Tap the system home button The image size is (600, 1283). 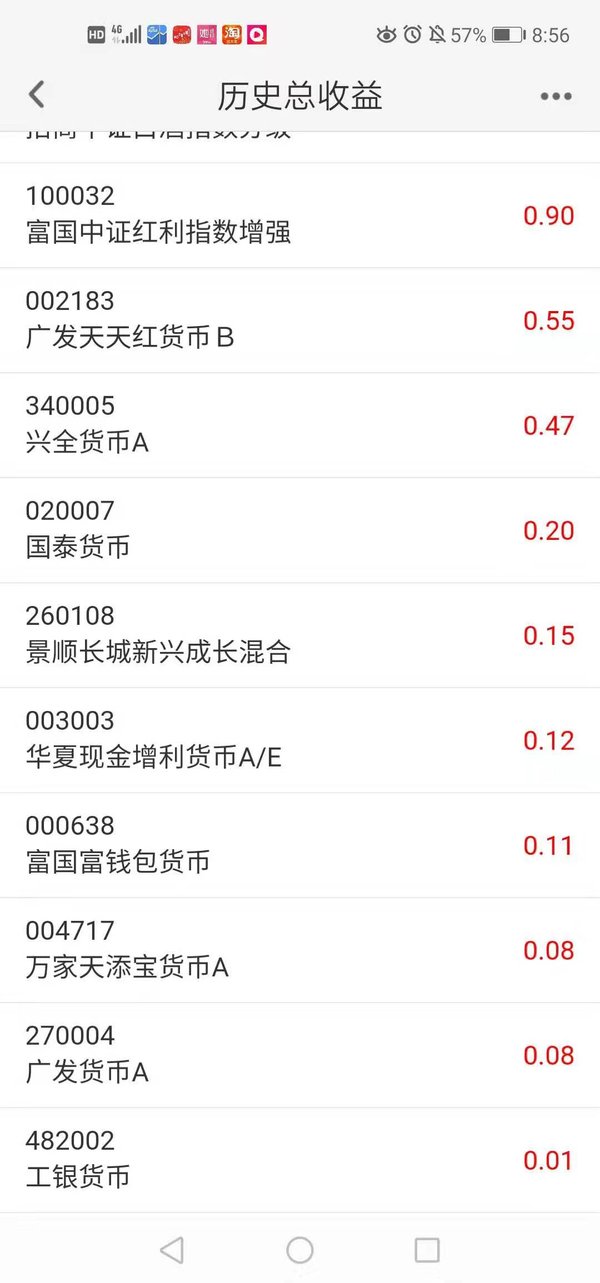tap(300, 1249)
